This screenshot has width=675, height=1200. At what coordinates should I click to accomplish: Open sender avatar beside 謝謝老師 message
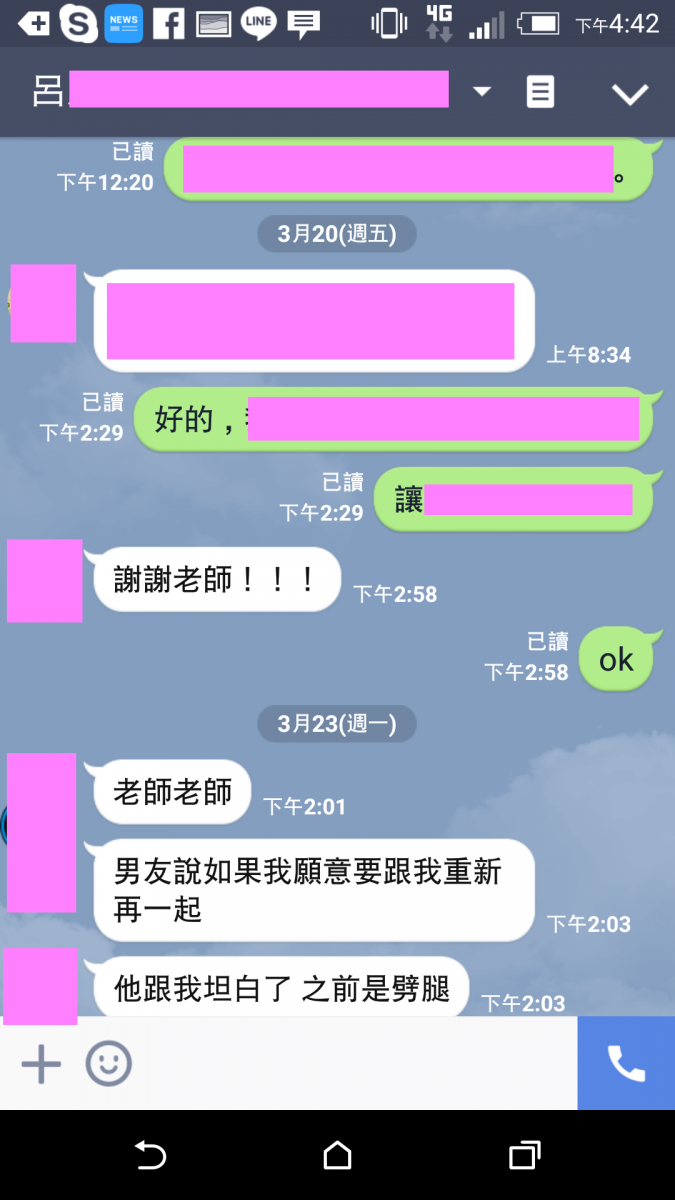(44, 581)
